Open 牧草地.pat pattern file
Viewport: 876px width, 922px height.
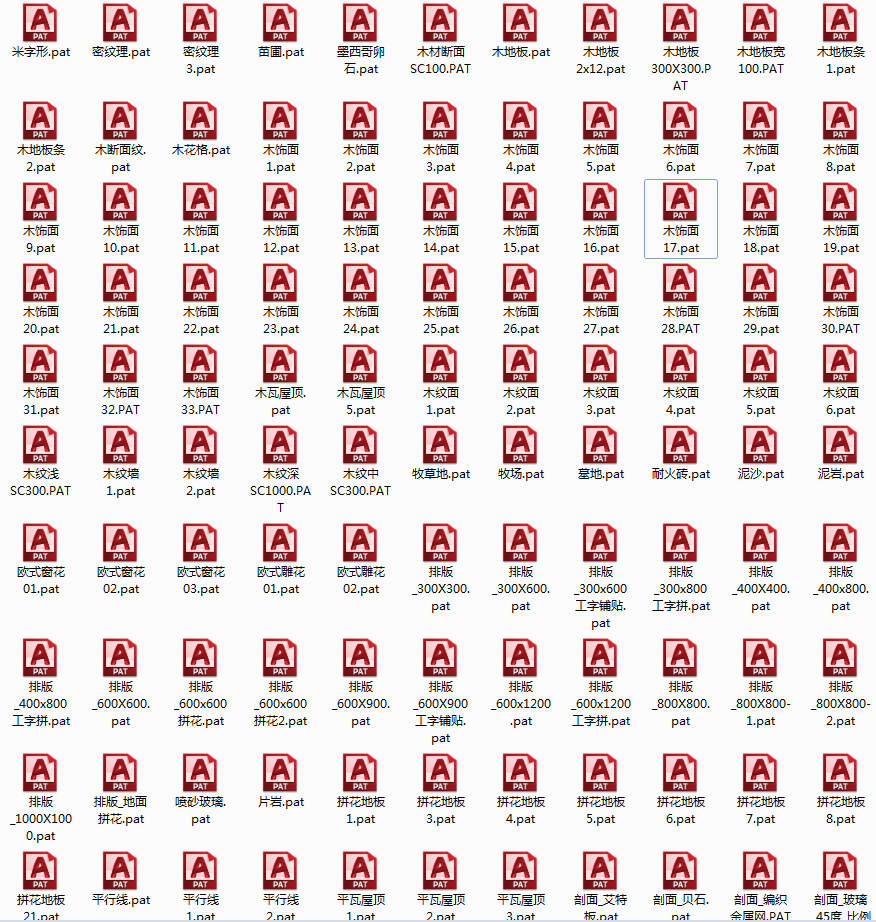[x=440, y=446]
